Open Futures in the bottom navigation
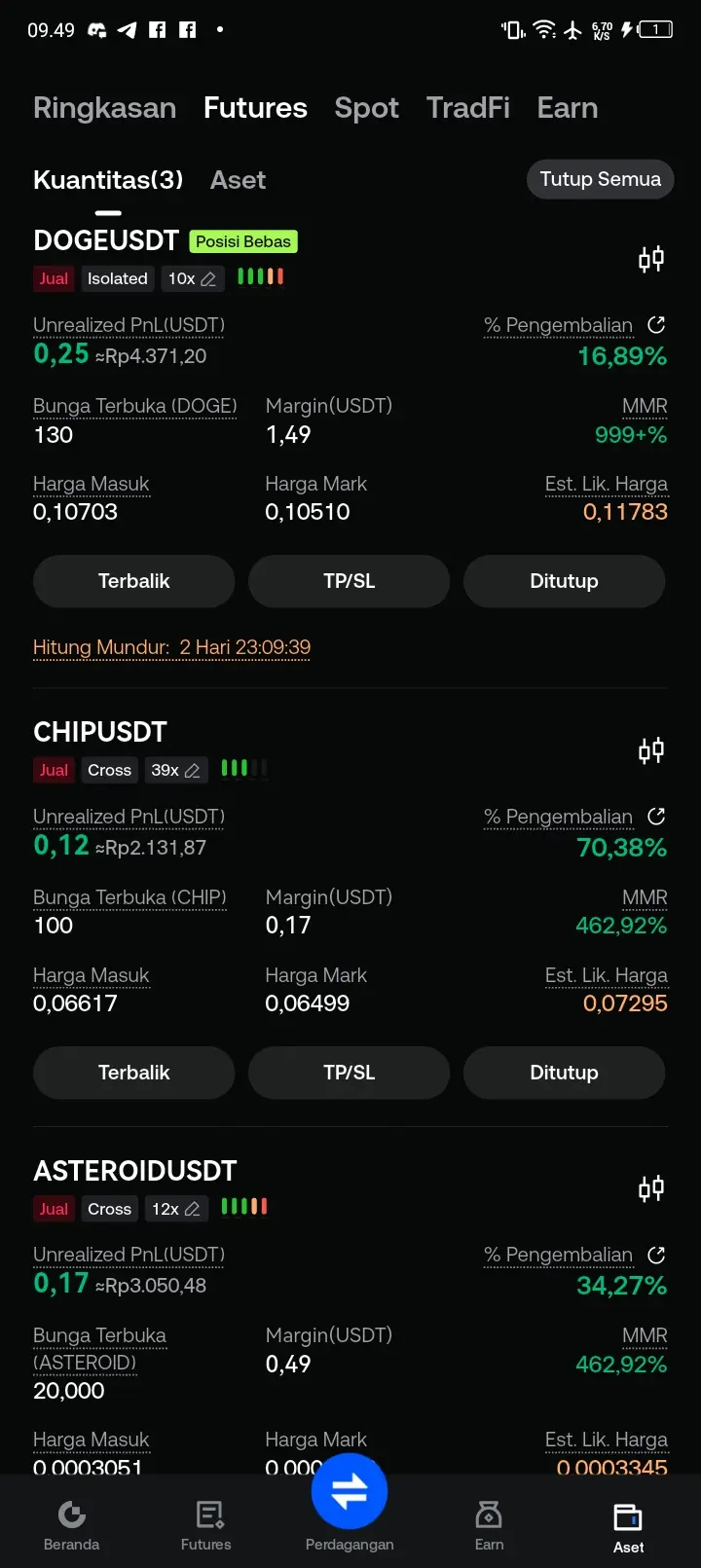The width and height of the screenshot is (701, 1568). [x=206, y=1525]
